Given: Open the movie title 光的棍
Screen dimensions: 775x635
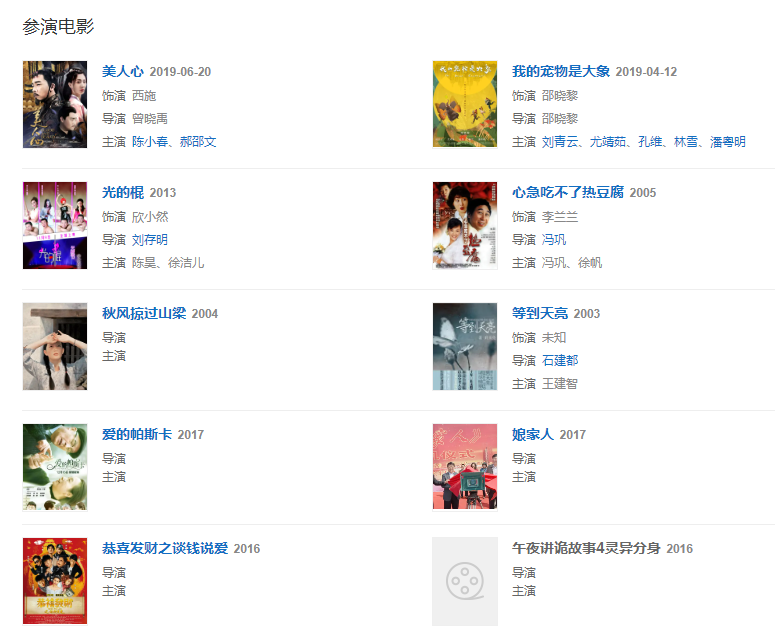Looking at the screenshot, I should pos(123,192).
